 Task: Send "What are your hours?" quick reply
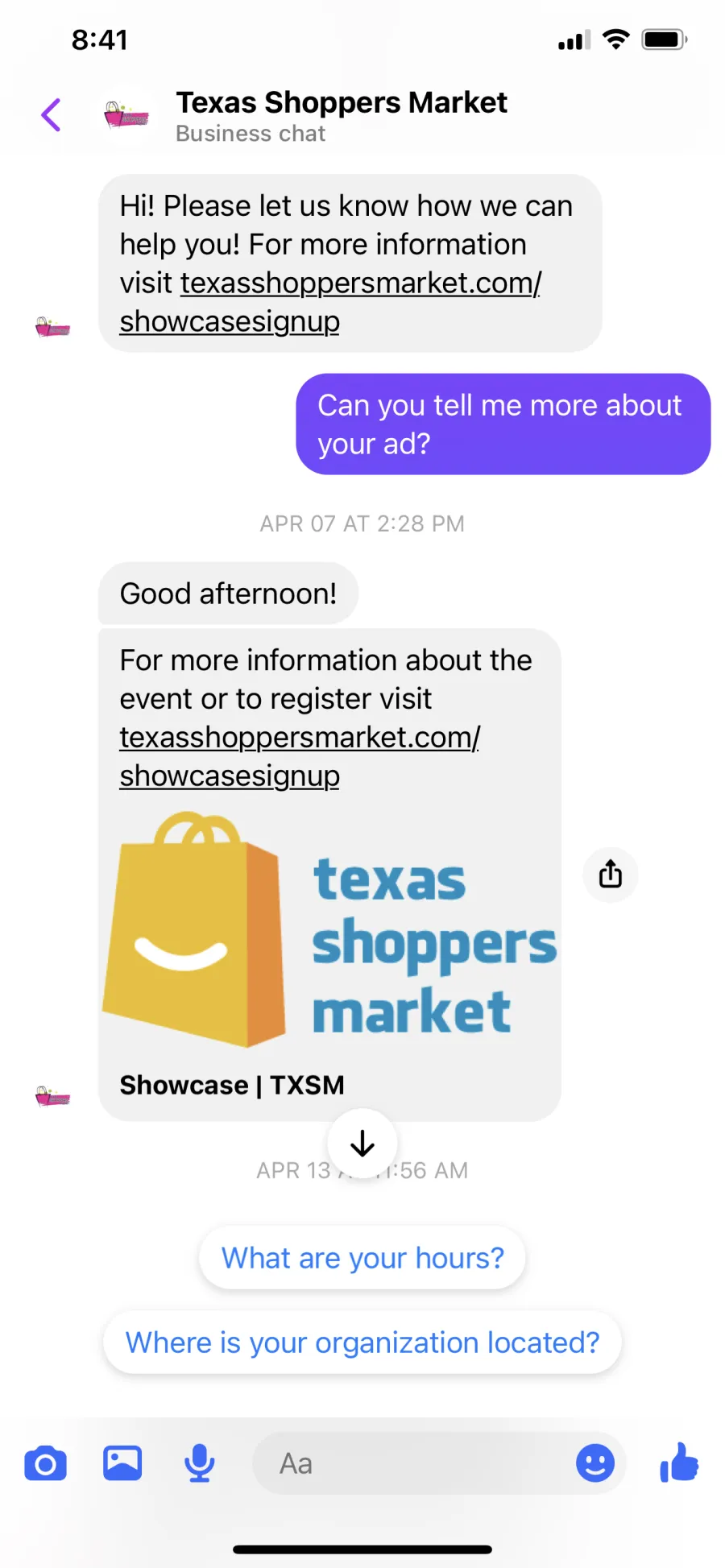[x=362, y=1258]
